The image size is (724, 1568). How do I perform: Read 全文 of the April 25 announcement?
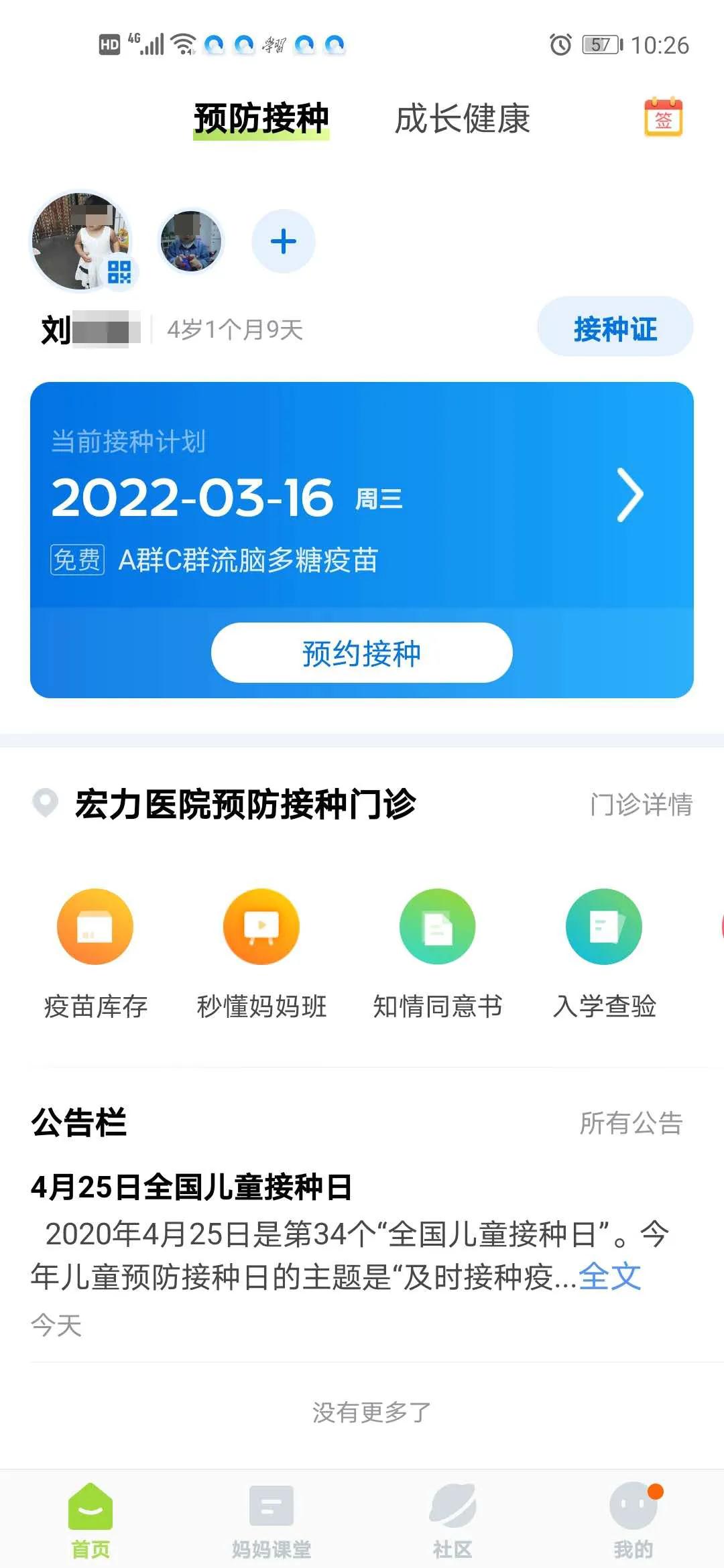[x=610, y=1277]
